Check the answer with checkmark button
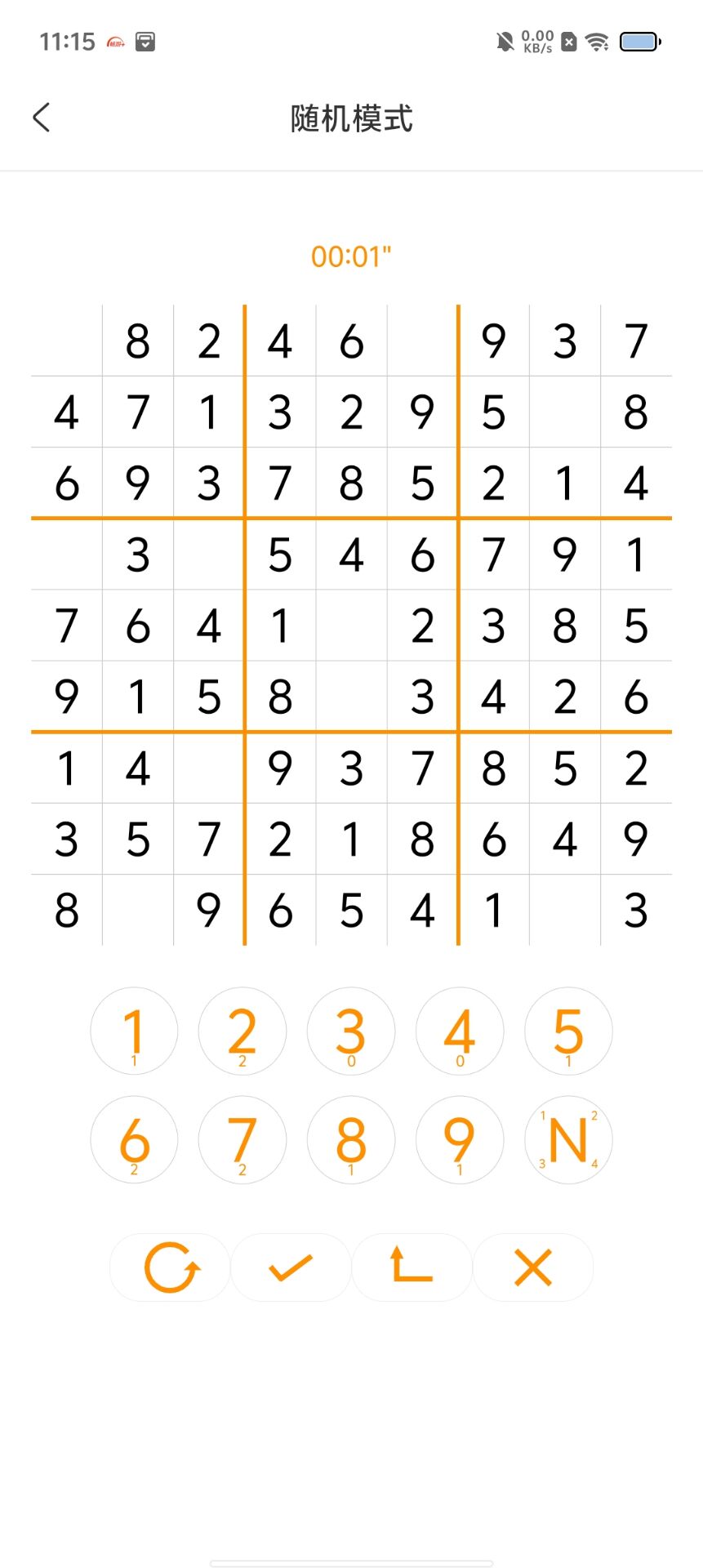Screen dimensions: 703x1568 pyautogui.click(x=291, y=1267)
